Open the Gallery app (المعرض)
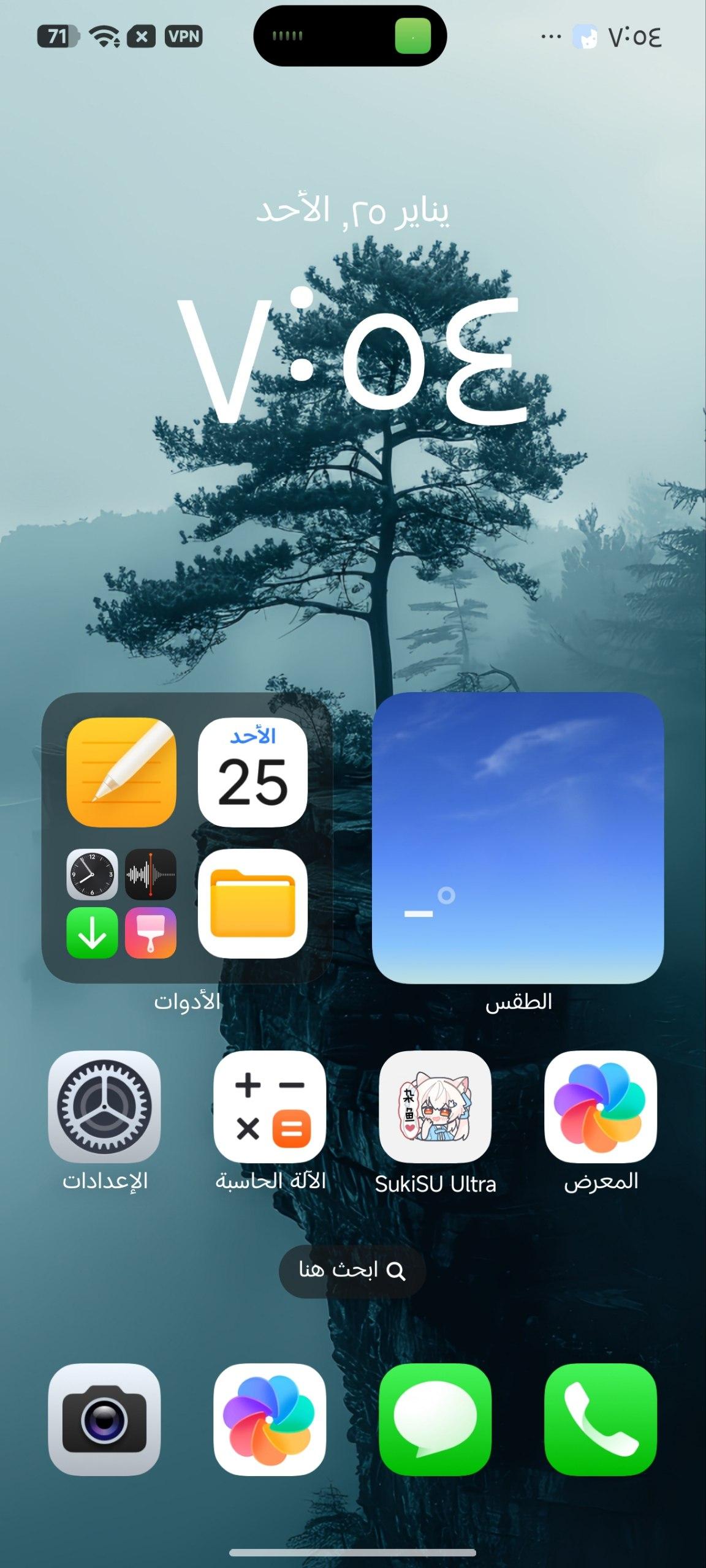 click(601, 1106)
